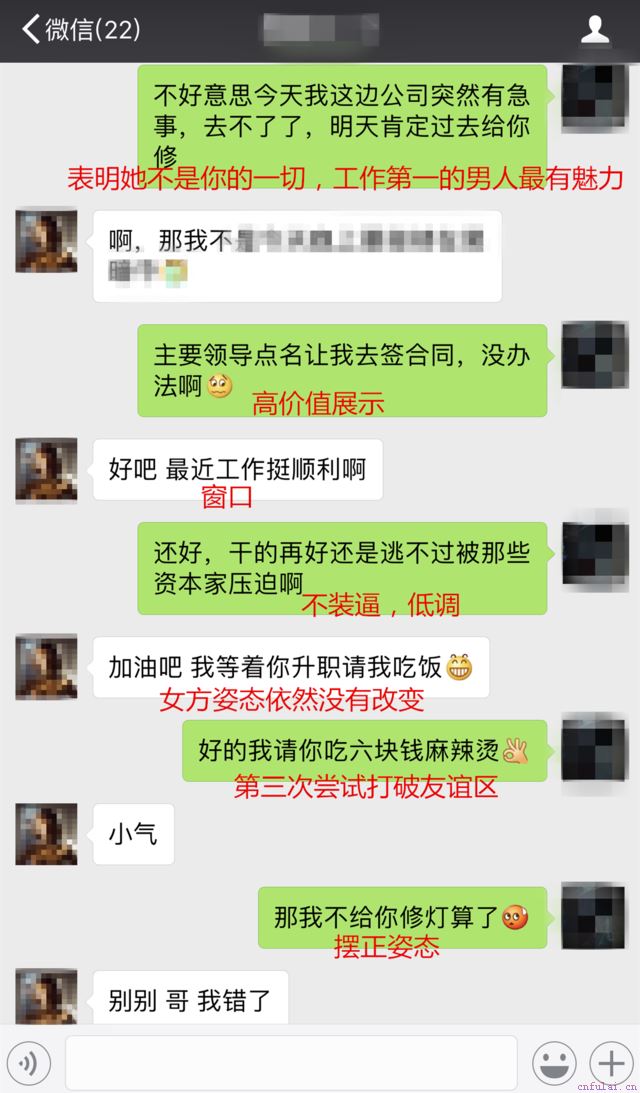Tap the message text input field
The height and width of the screenshot is (1093, 640).
pos(291,1063)
